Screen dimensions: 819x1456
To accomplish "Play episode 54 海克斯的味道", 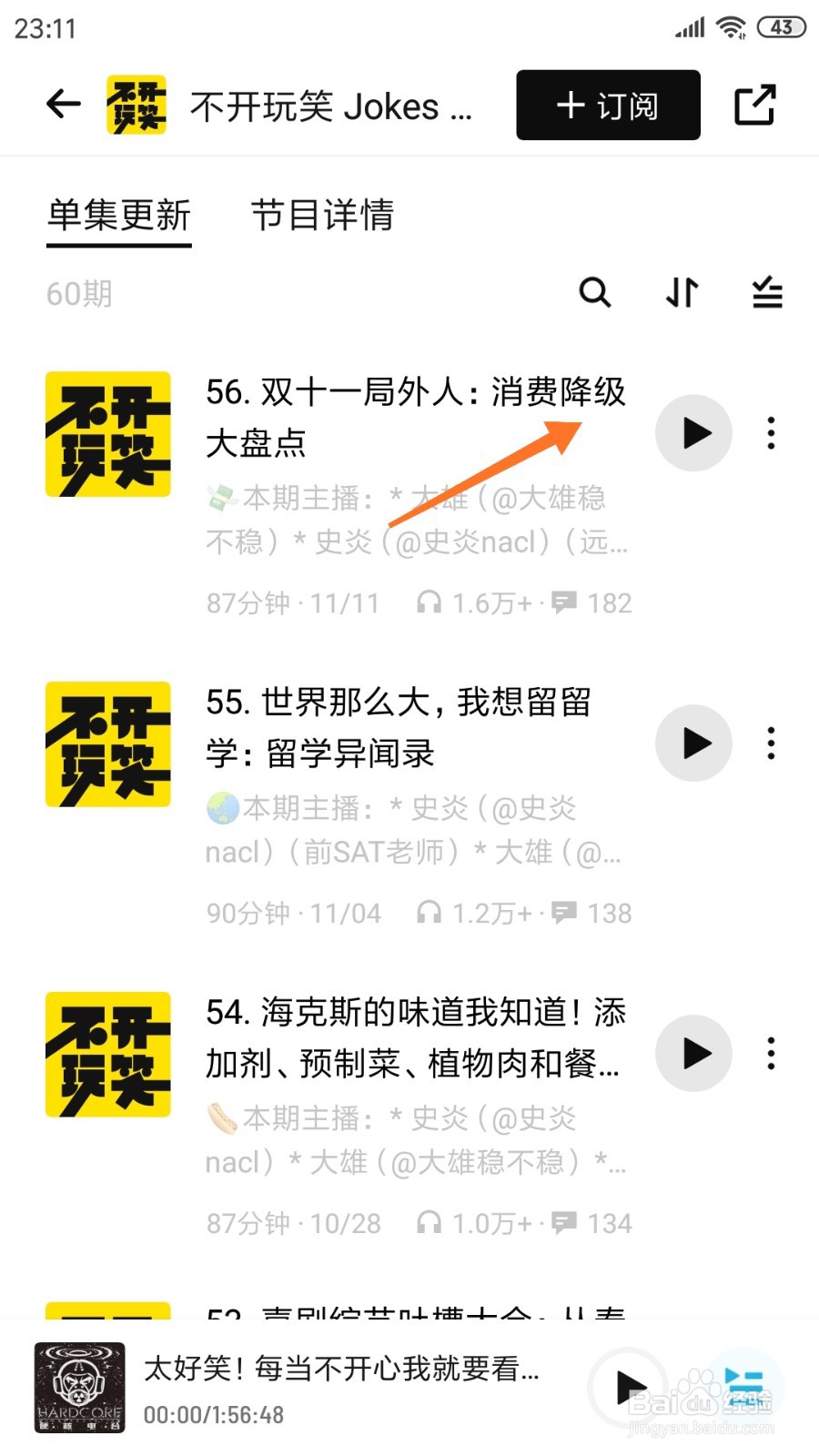I will pyautogui.click(x=694, y=1054).
